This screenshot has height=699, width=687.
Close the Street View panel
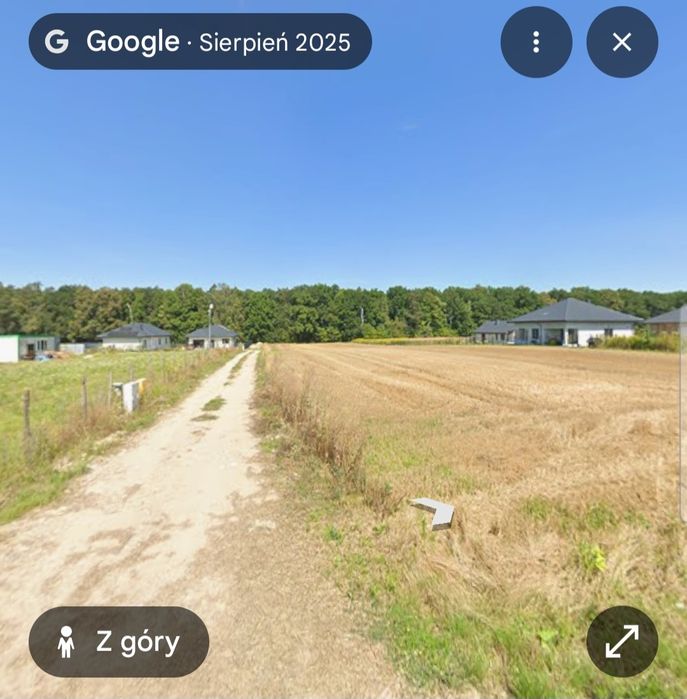point(622,42)
